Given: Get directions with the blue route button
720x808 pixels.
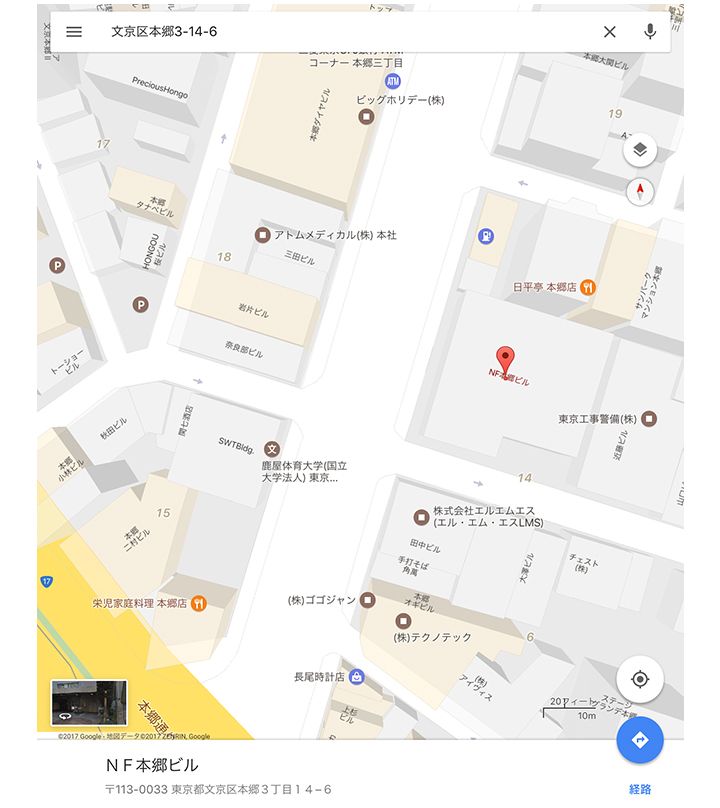Looking at the screenshot, I should point(640,740).
